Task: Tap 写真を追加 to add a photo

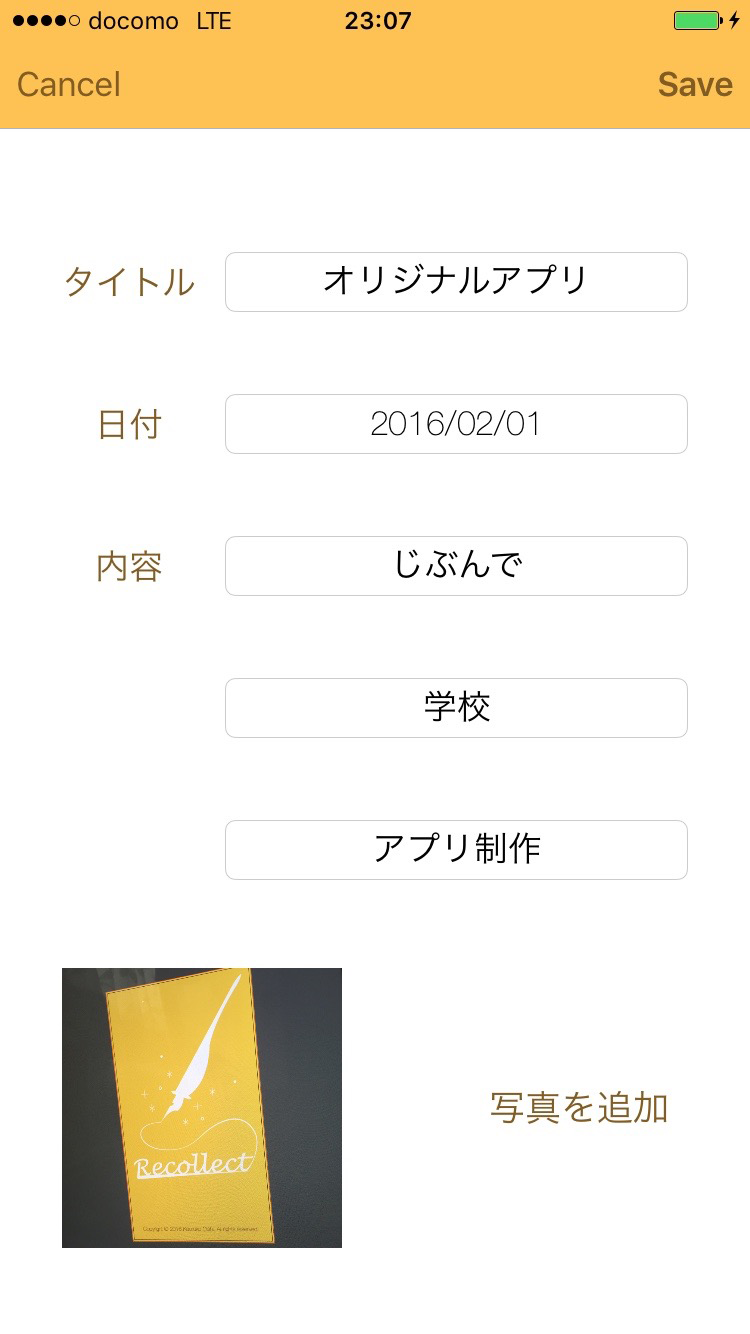Action: pyautogui.click(x=579, y=1108)
